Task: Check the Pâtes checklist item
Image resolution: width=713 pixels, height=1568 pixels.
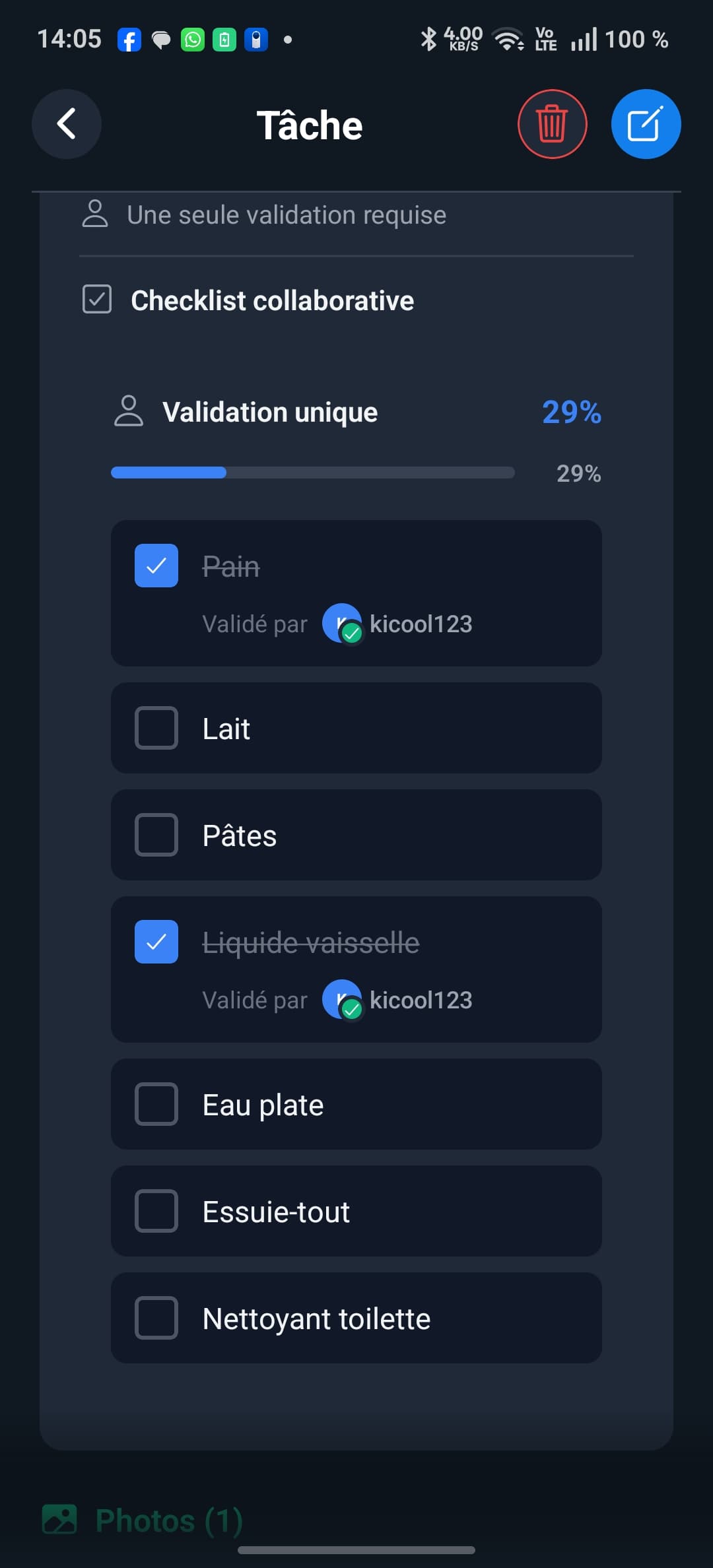Action: coord(156,835)
